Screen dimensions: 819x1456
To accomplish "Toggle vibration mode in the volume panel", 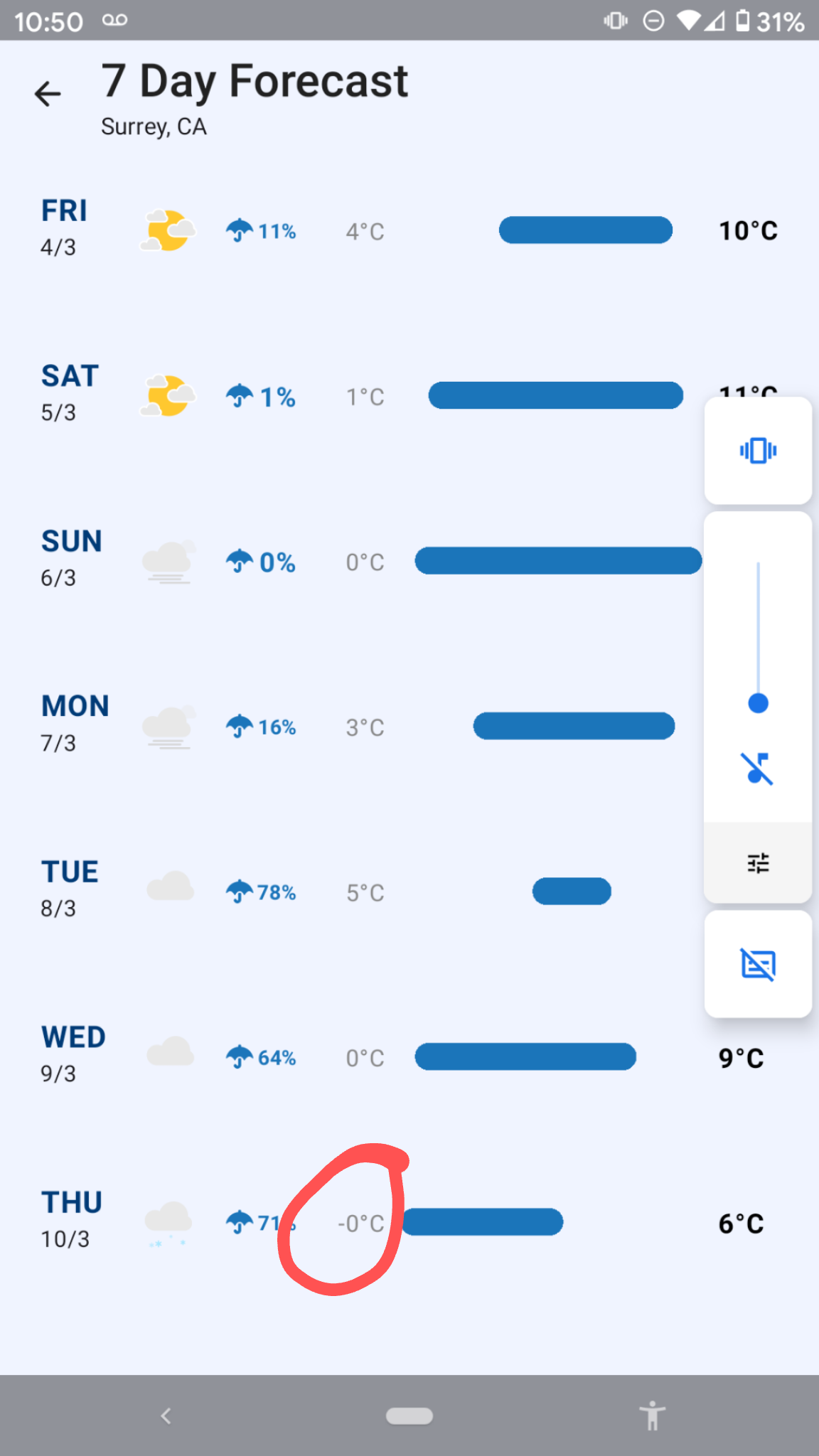I will pos(757,450).
